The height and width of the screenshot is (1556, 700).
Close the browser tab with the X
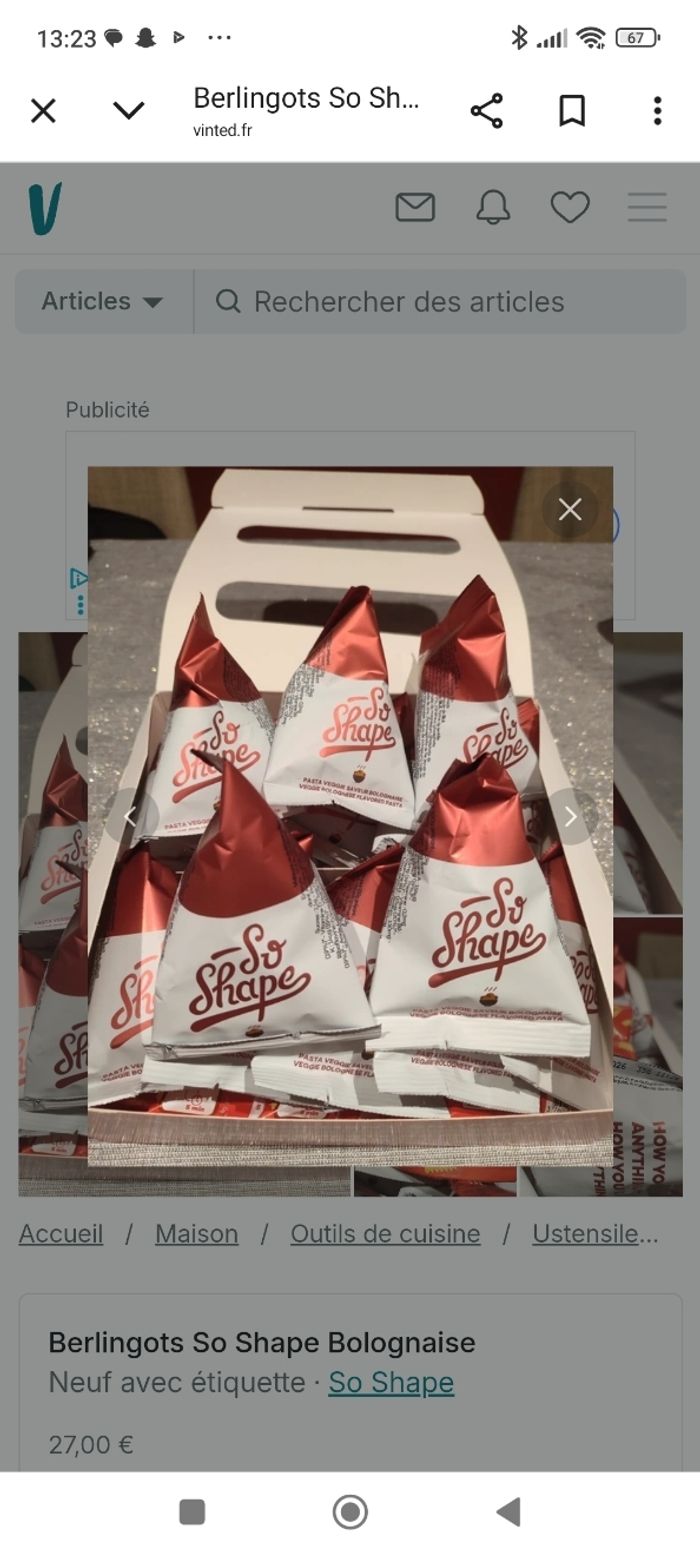coord(43,111)
